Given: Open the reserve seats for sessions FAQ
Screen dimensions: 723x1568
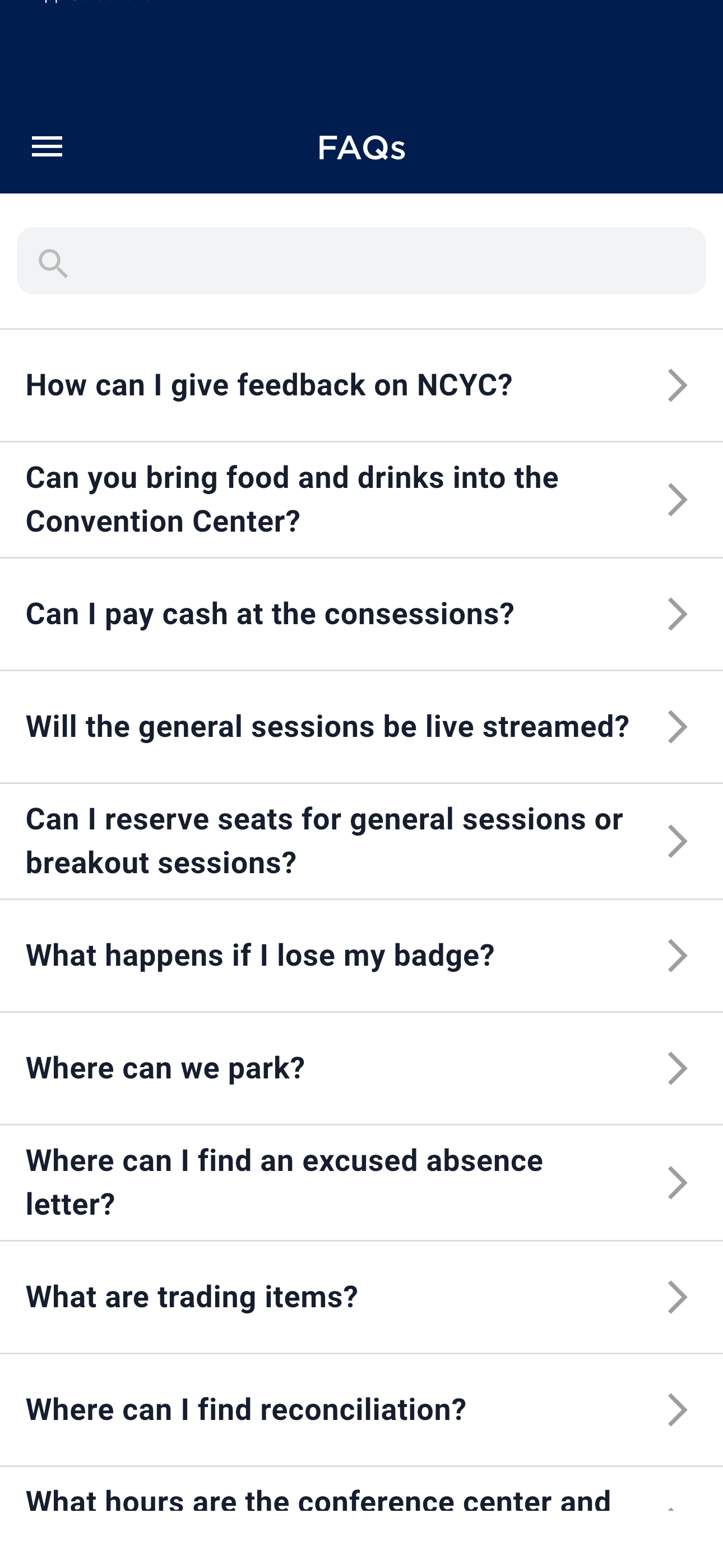Looking at the screenshot, I should (x=361, y=841).
